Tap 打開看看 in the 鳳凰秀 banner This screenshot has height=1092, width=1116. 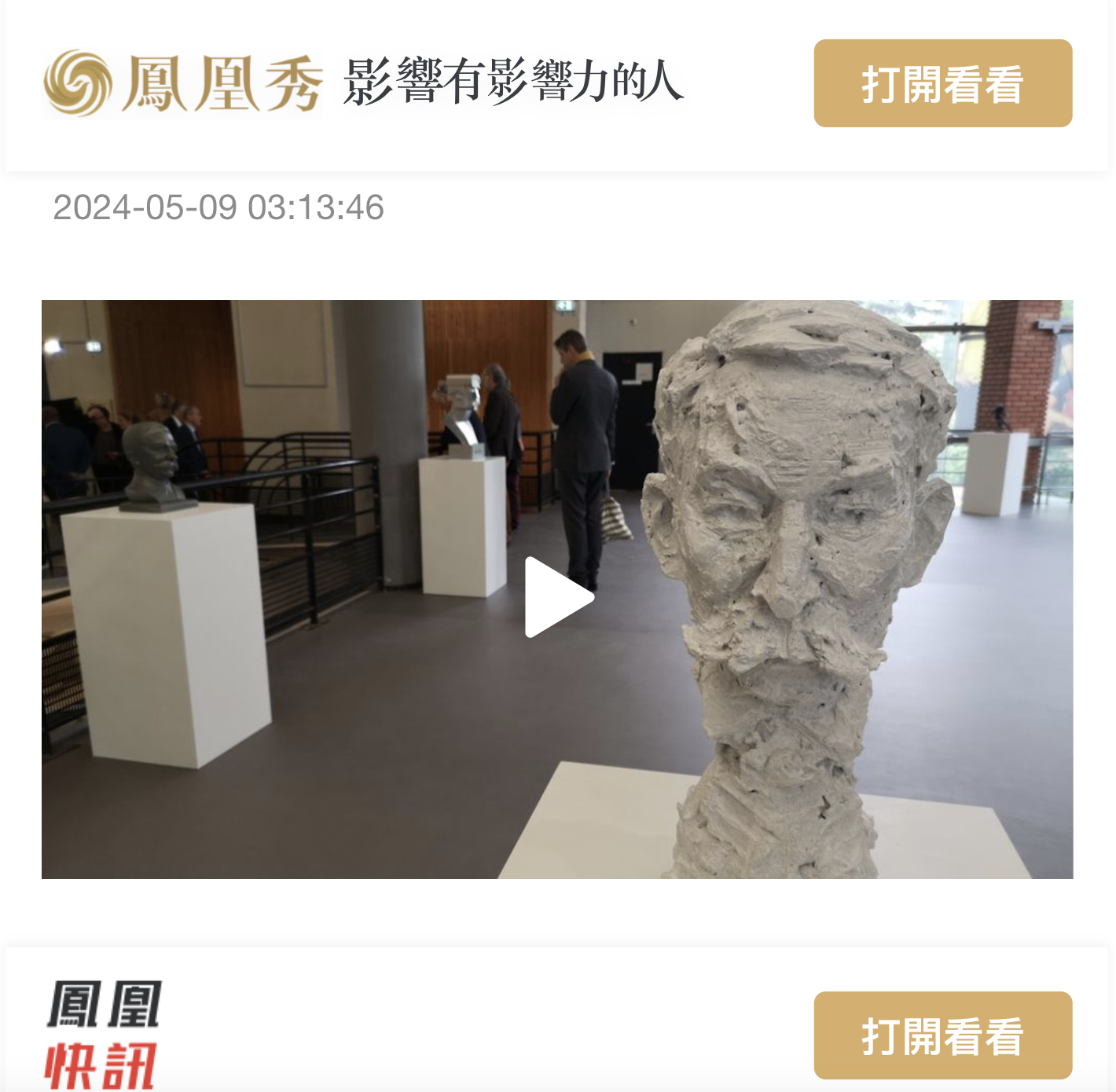[x=942, y=84]
